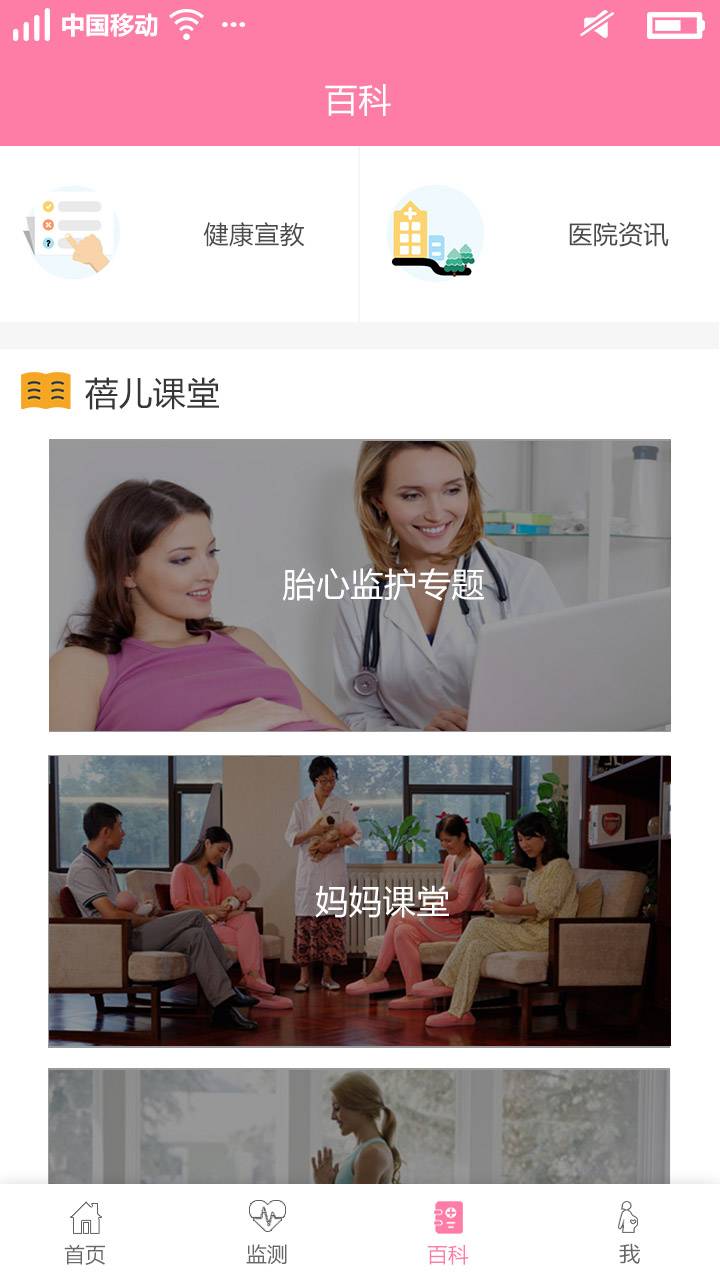The image size is (720, 1280).
Task: Switch to the 首页 tab
Action: point(85,1233)
